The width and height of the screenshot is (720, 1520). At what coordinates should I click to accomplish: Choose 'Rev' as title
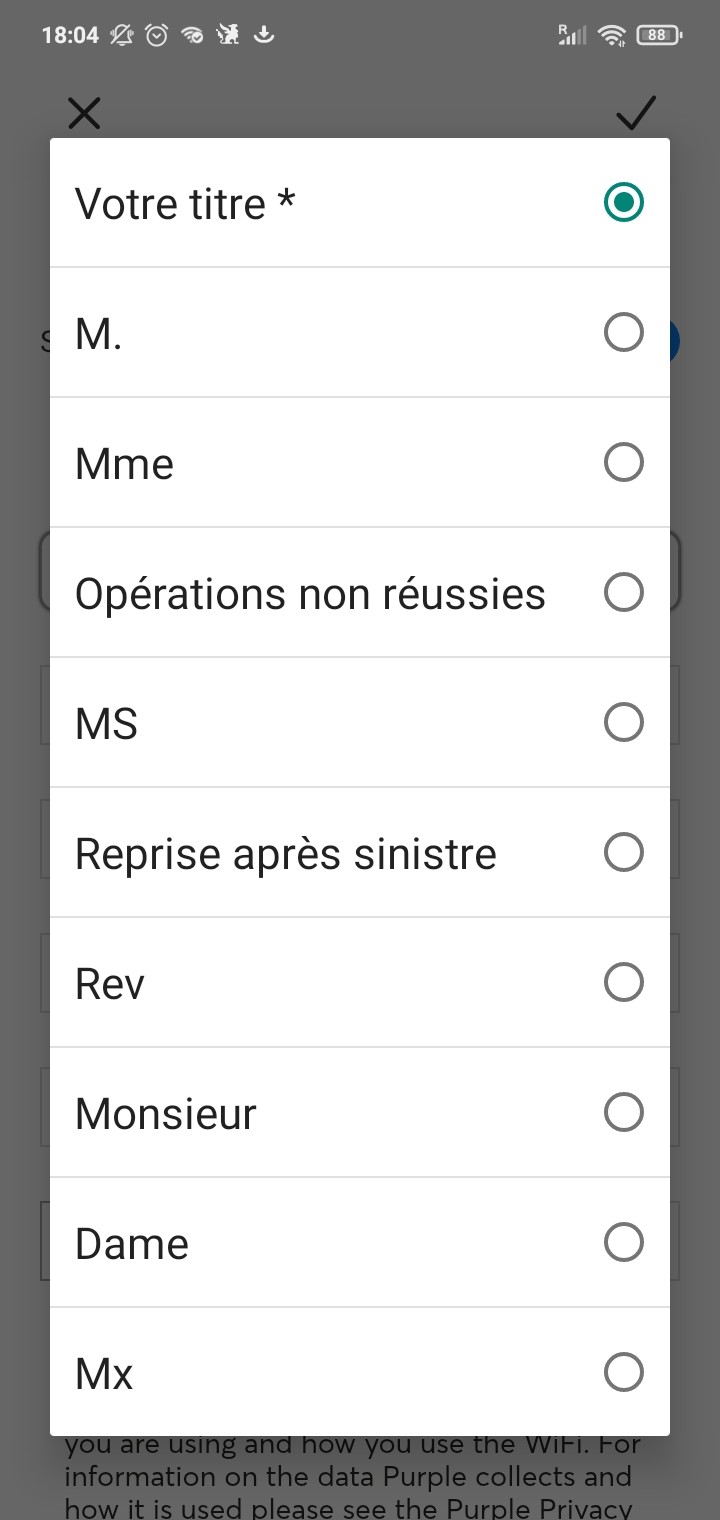coord(360,983)
